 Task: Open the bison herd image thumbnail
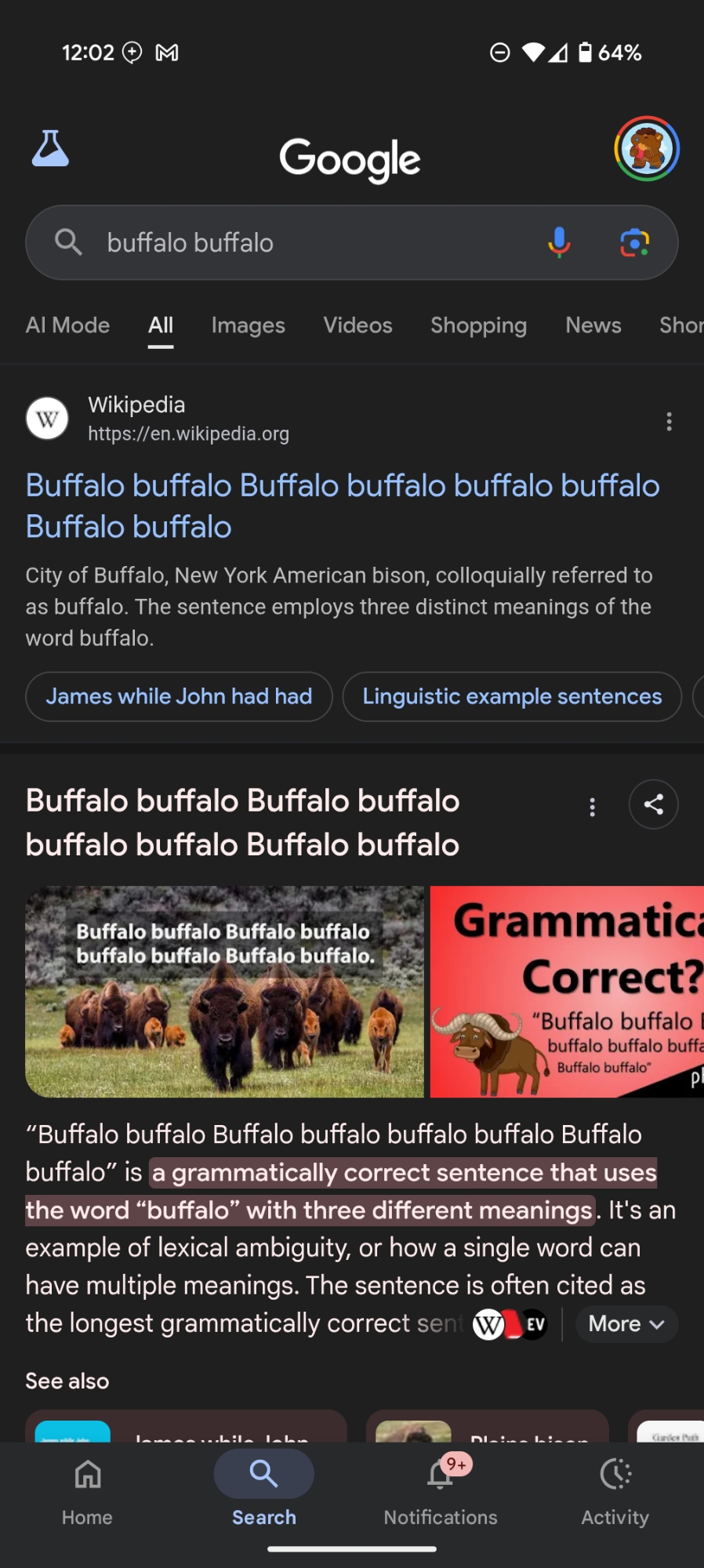pos(224,992)
